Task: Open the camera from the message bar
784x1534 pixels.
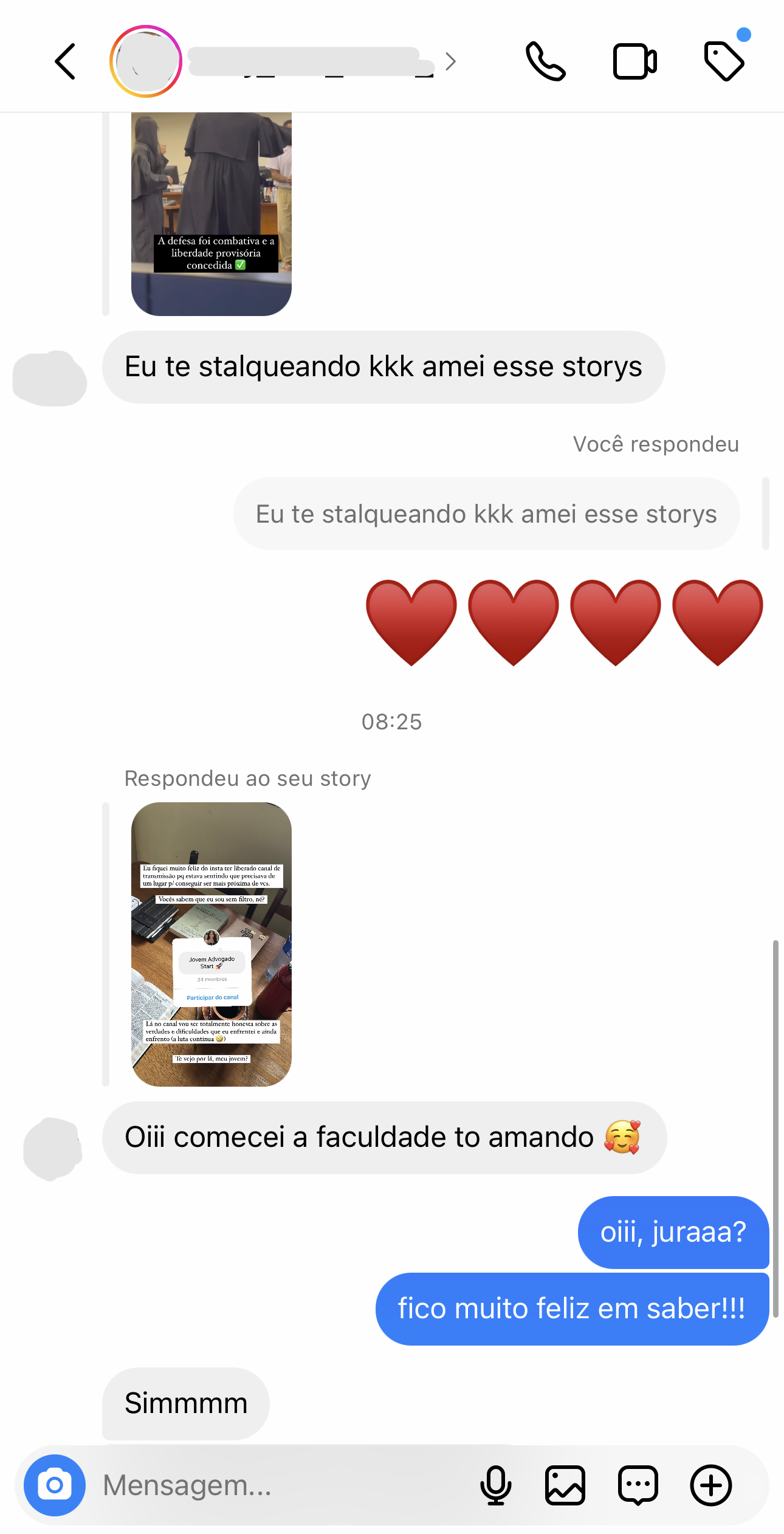Action: (55, 1485)
